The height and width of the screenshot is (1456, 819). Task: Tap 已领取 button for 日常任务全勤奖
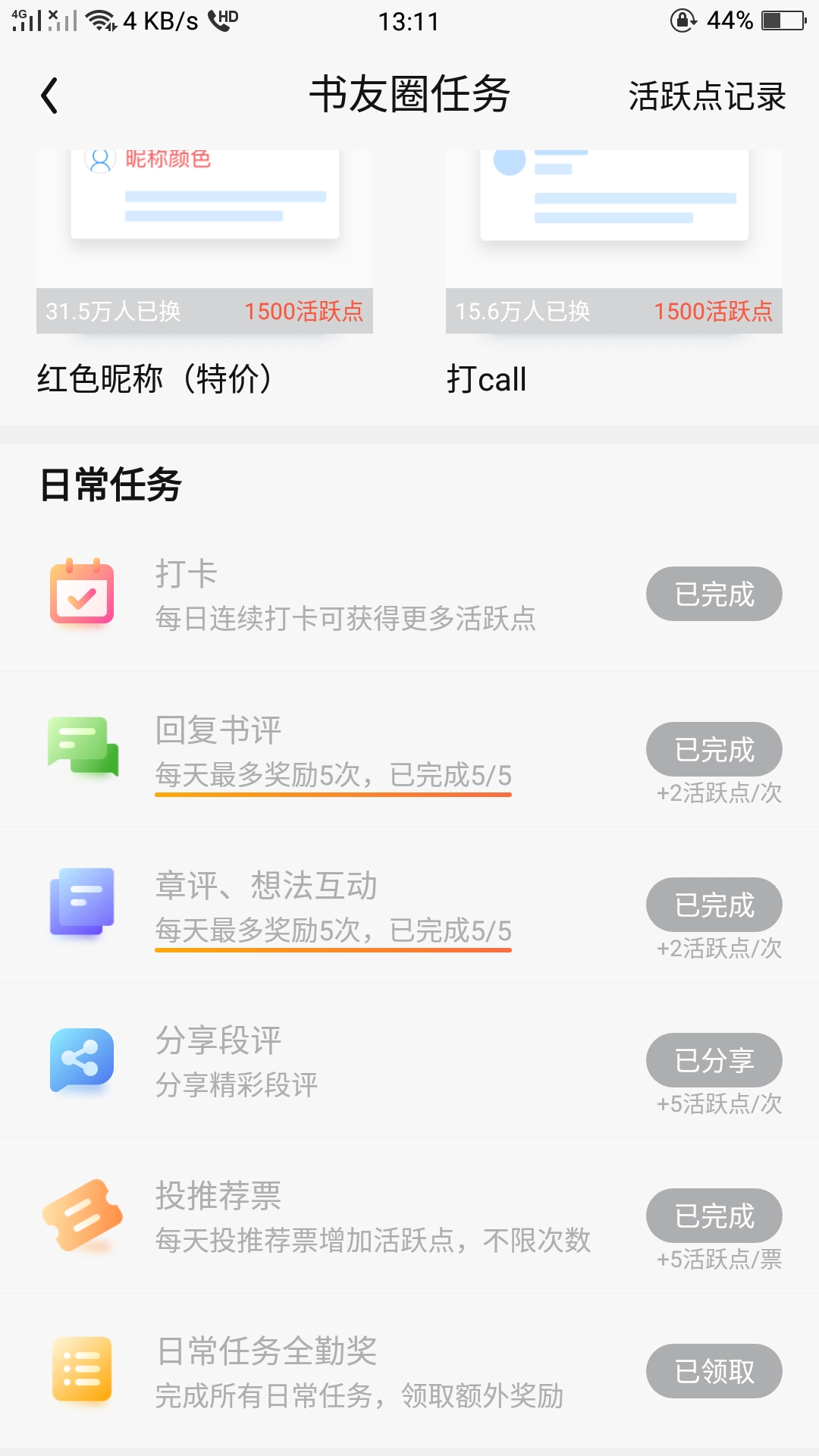pyautogui.click(x=714, y=1371)
